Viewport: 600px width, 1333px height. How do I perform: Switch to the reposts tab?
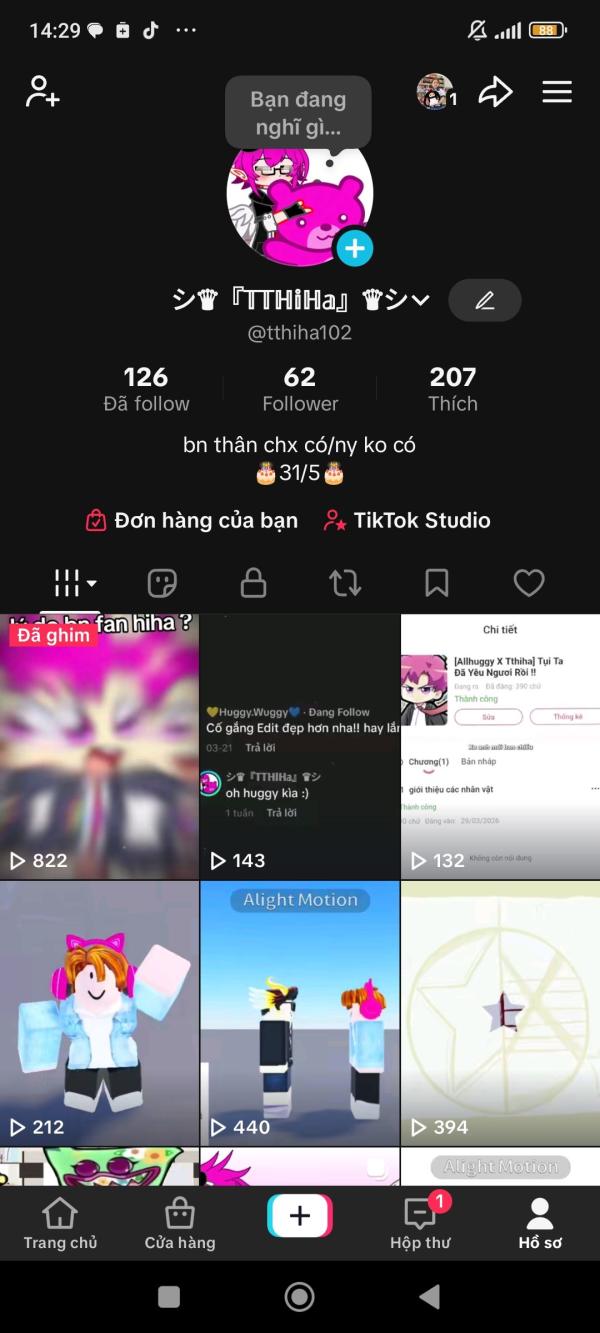tap(345, 583)
